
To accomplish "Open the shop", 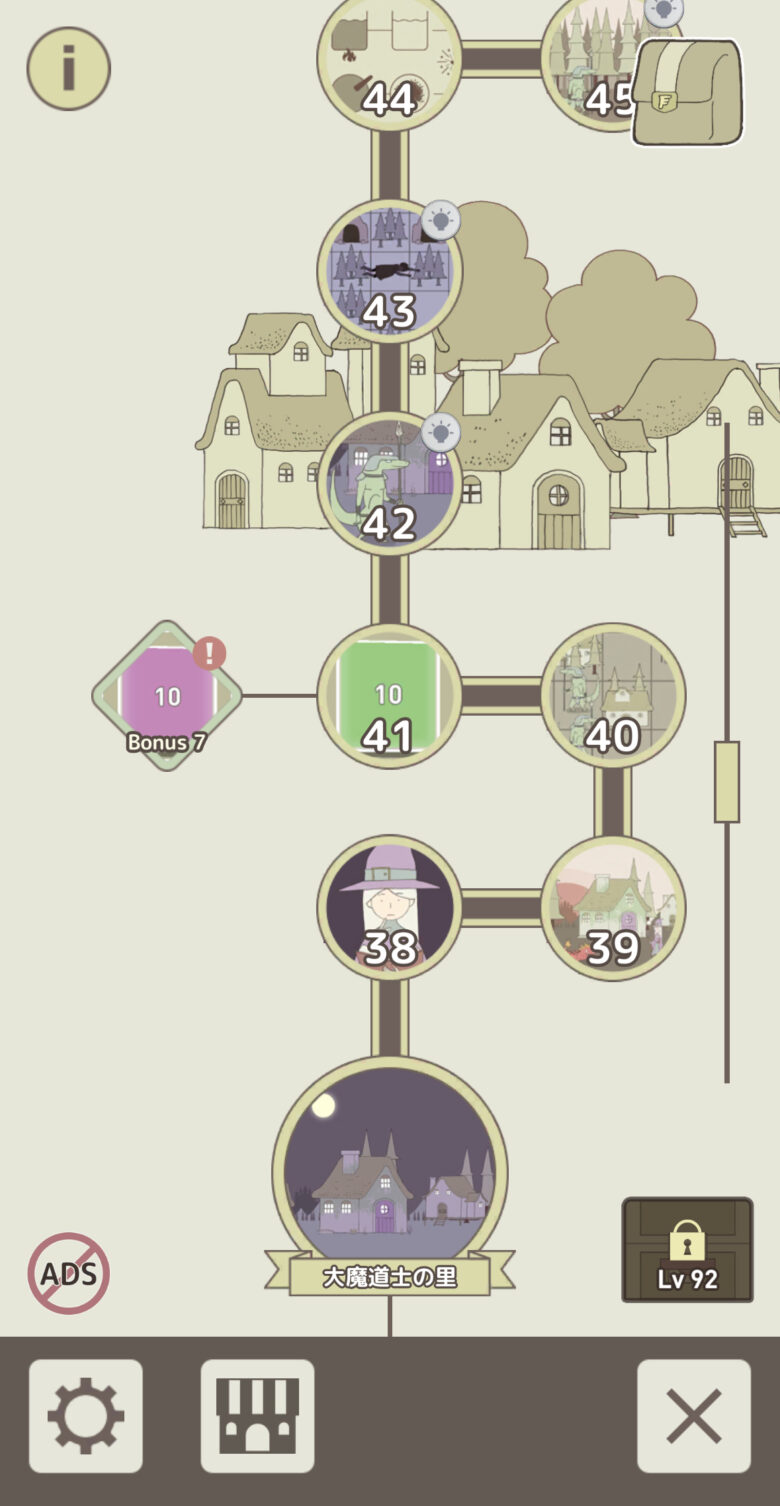I will pos(258,1416).
